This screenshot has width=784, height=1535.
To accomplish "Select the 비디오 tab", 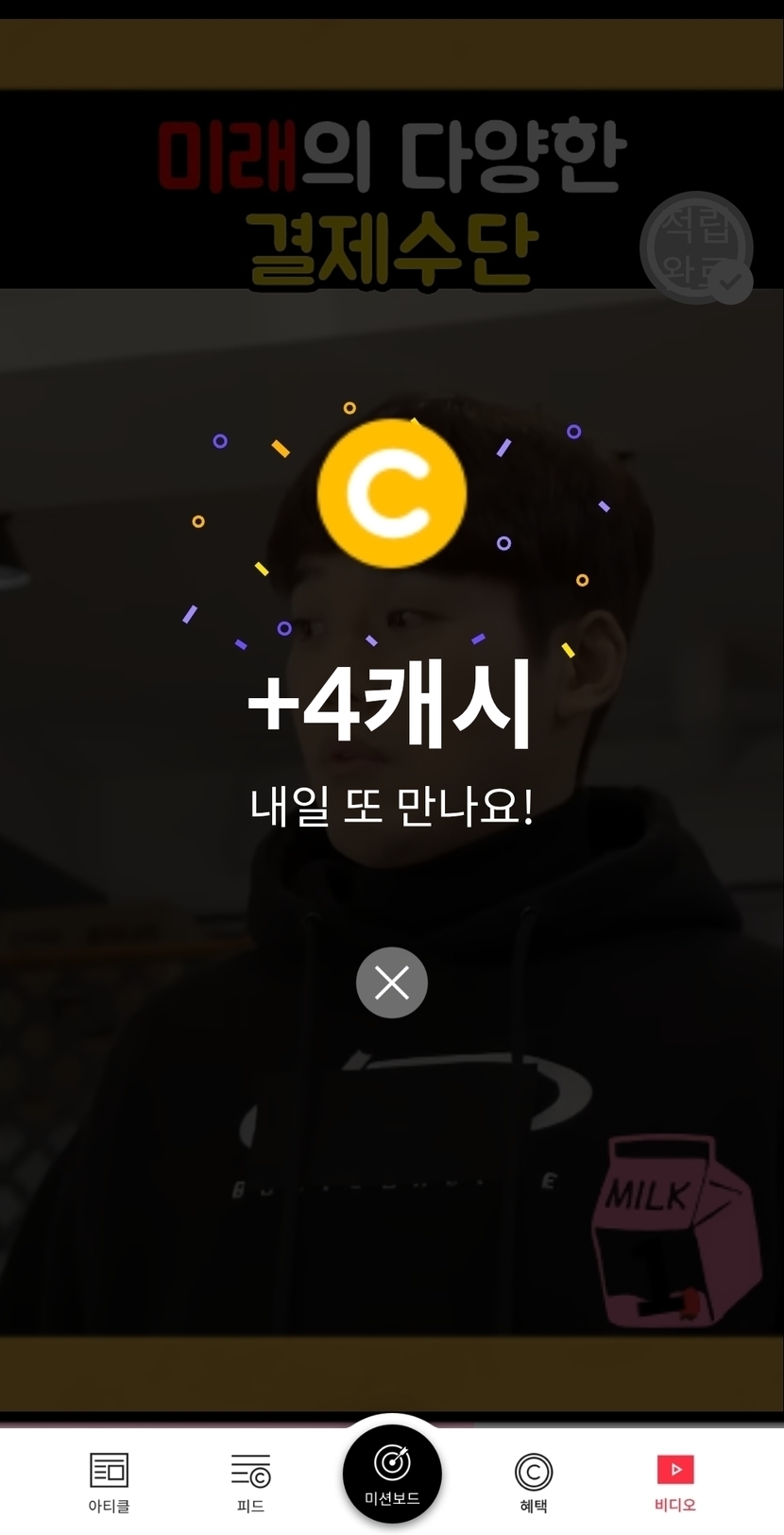I will coord(674,1481).
